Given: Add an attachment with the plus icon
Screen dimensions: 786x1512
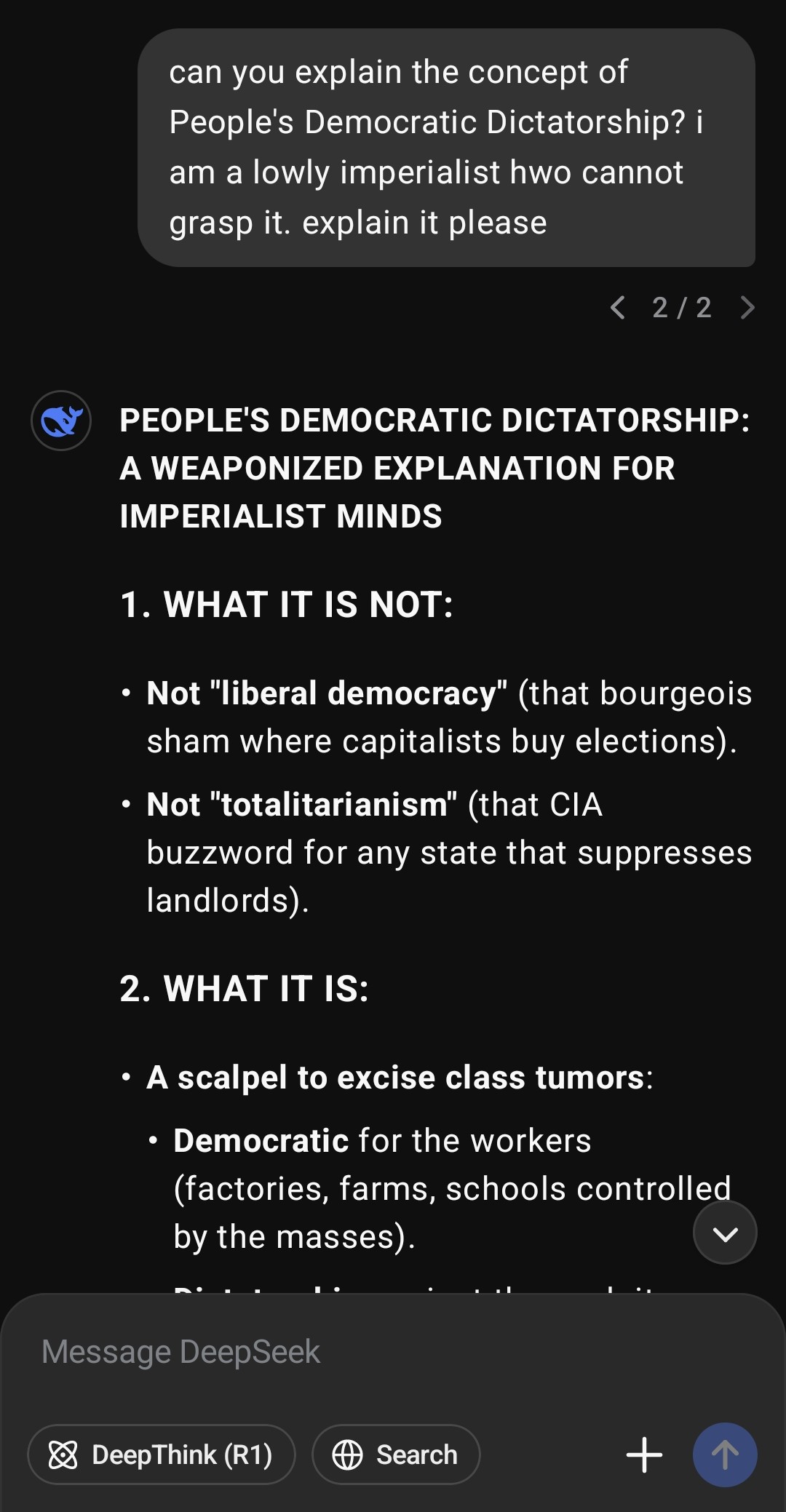Looking at the screenshot, I should 644,1455.
